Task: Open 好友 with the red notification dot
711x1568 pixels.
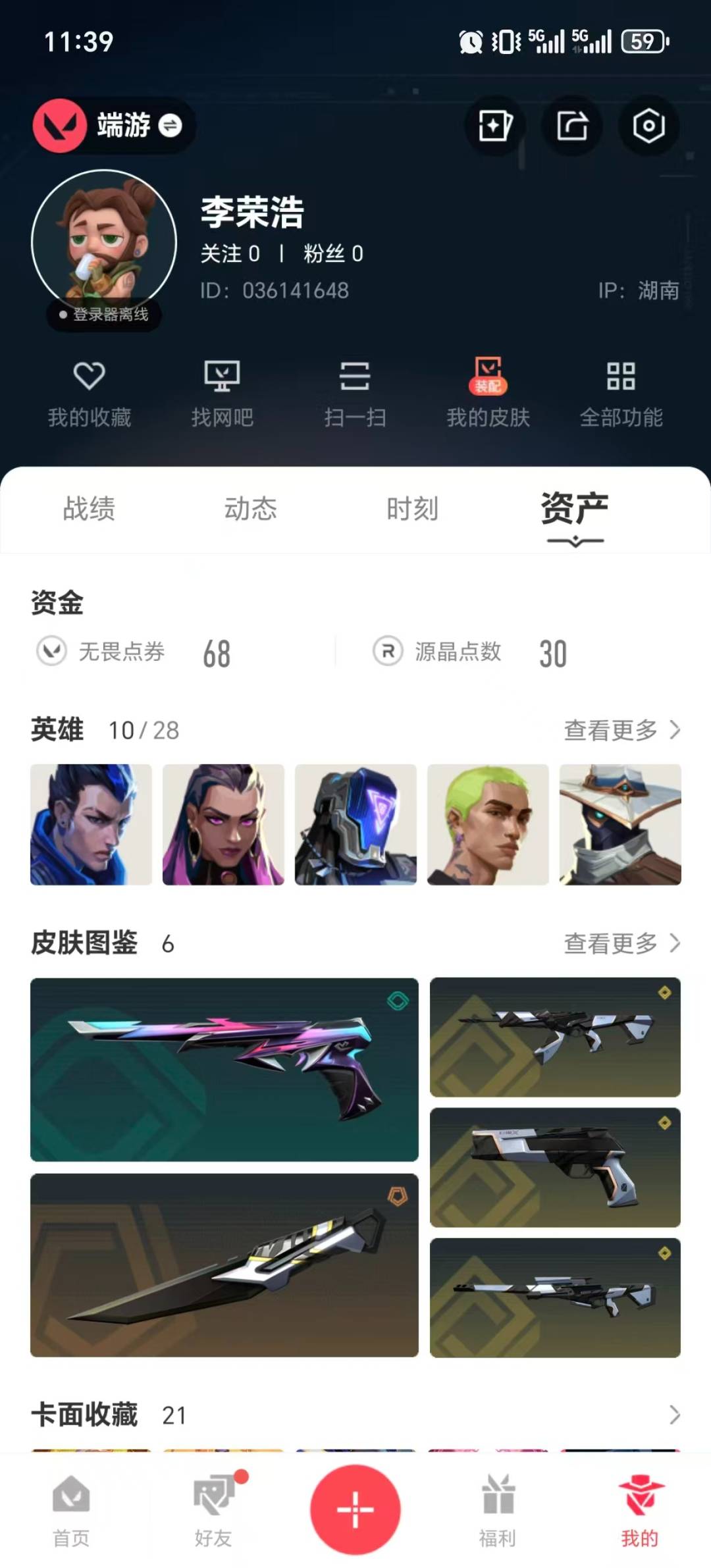Action: coord(213,1514)
